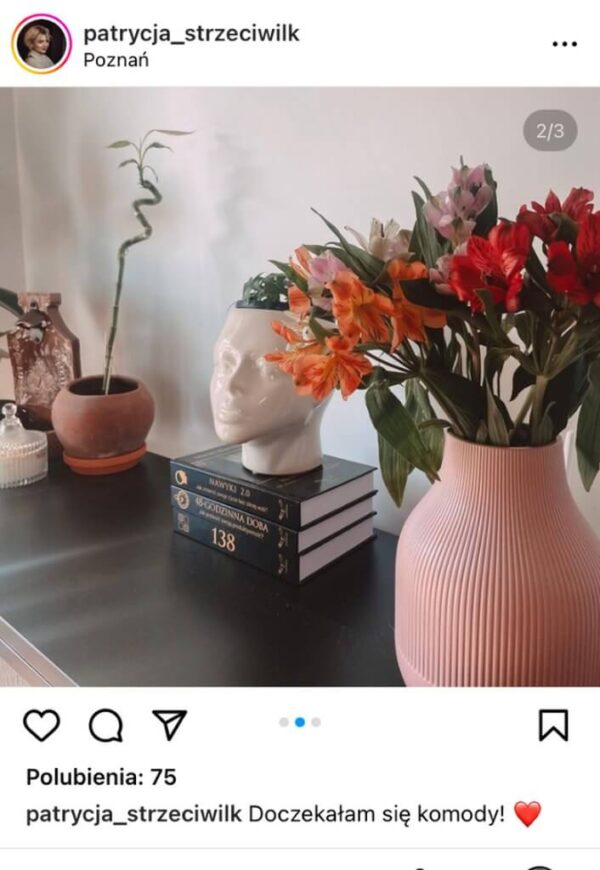Save the post with the bookmark icon

click(553, 725)
